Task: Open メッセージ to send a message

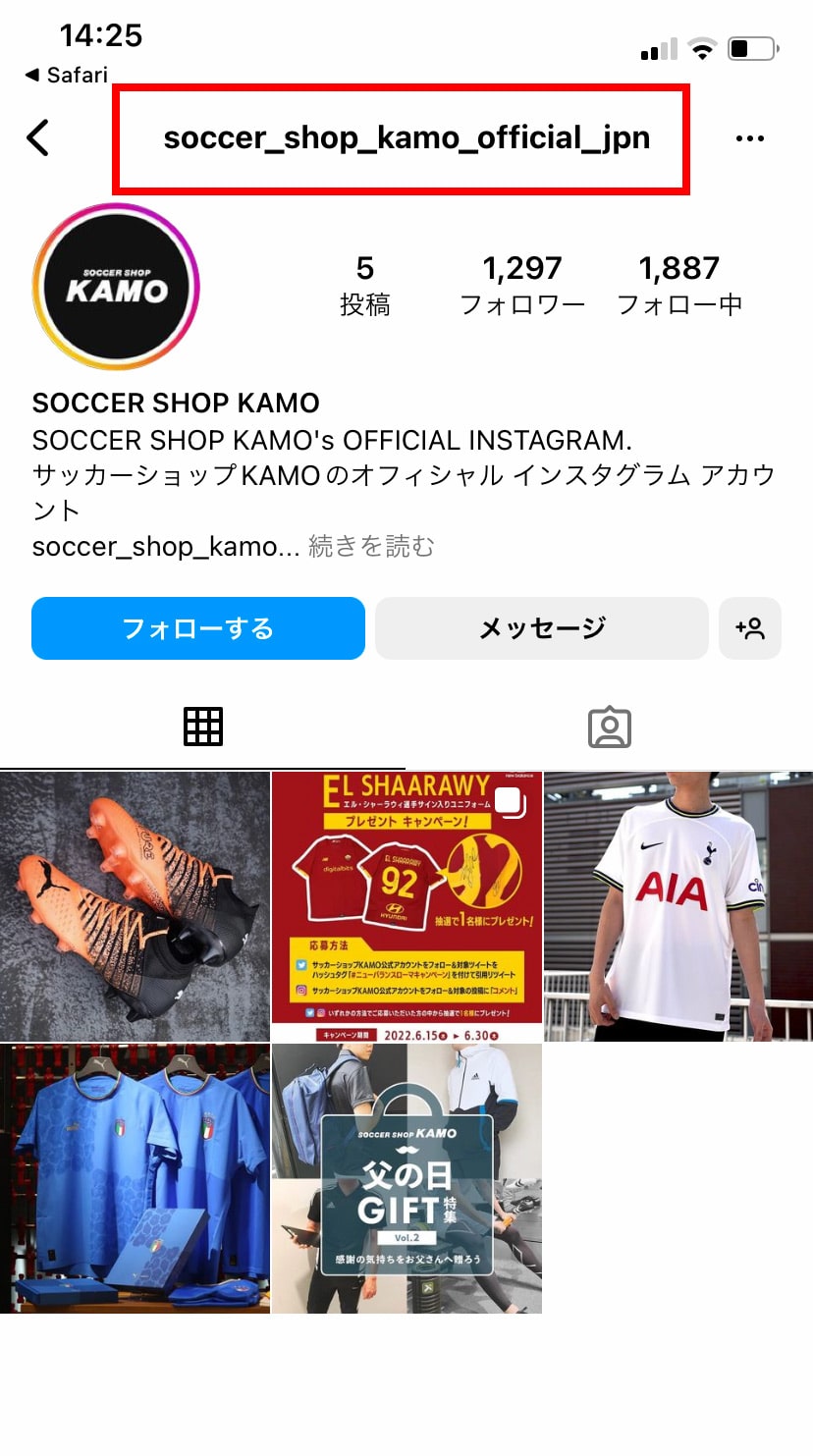Action: [541, 628]
